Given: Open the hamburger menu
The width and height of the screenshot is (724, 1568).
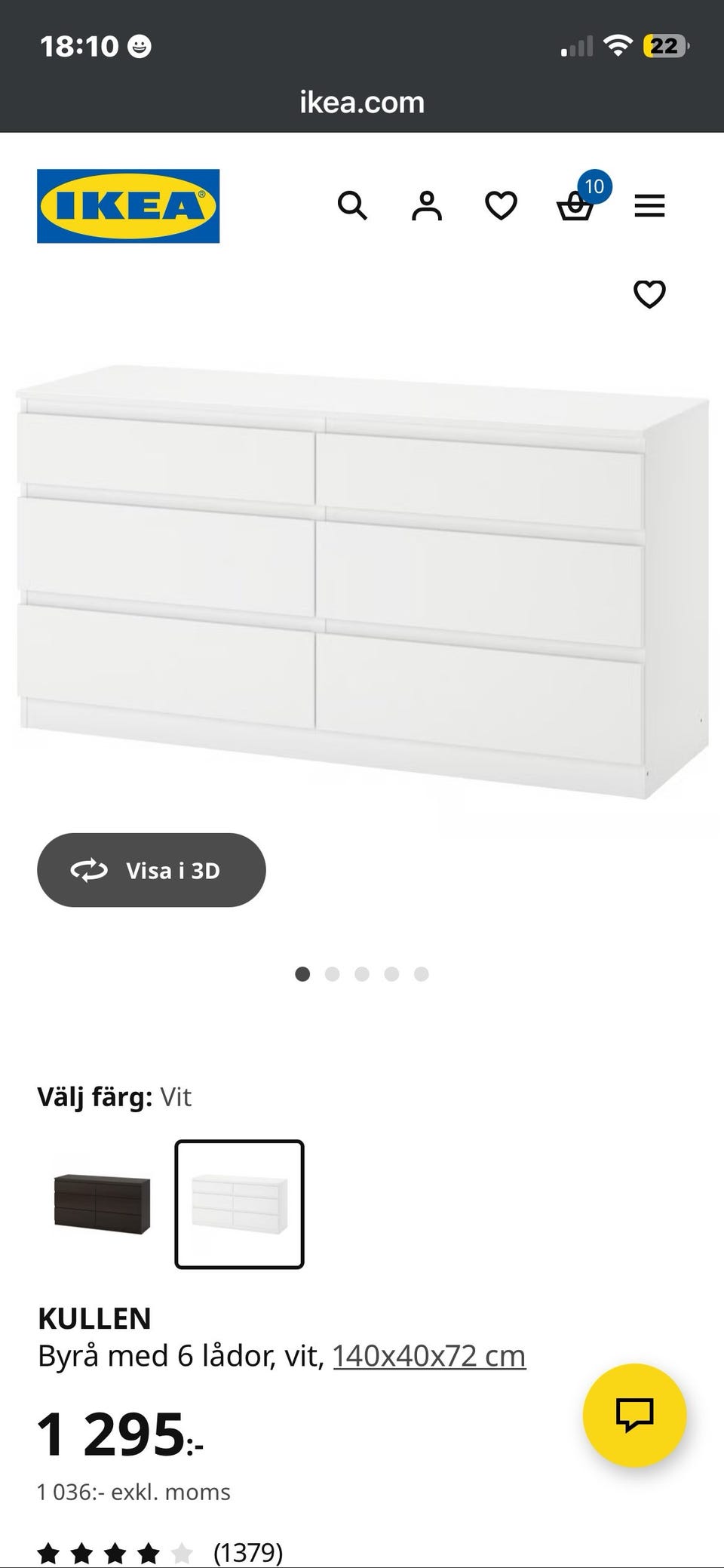Looking at the screenshot, I should point(650,206).
